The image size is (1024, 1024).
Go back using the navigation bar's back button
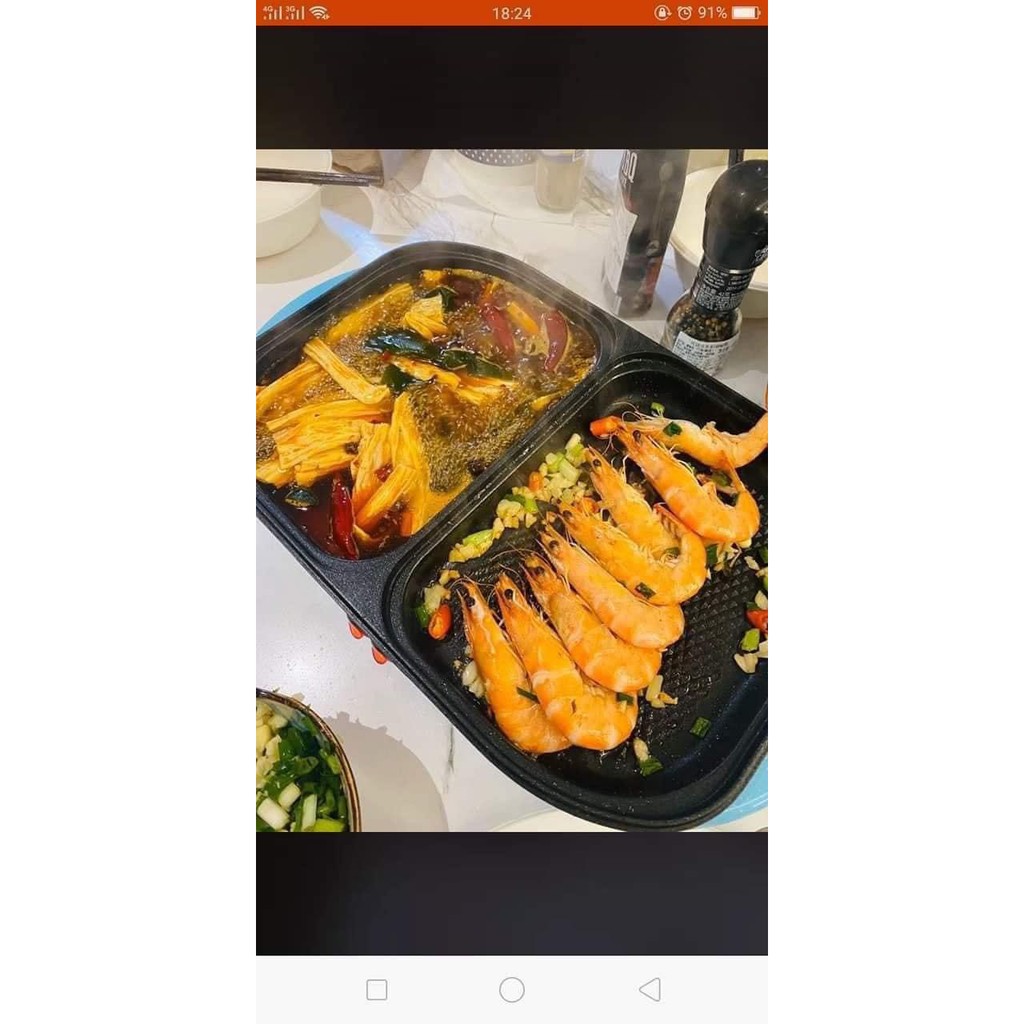(650, 990)
